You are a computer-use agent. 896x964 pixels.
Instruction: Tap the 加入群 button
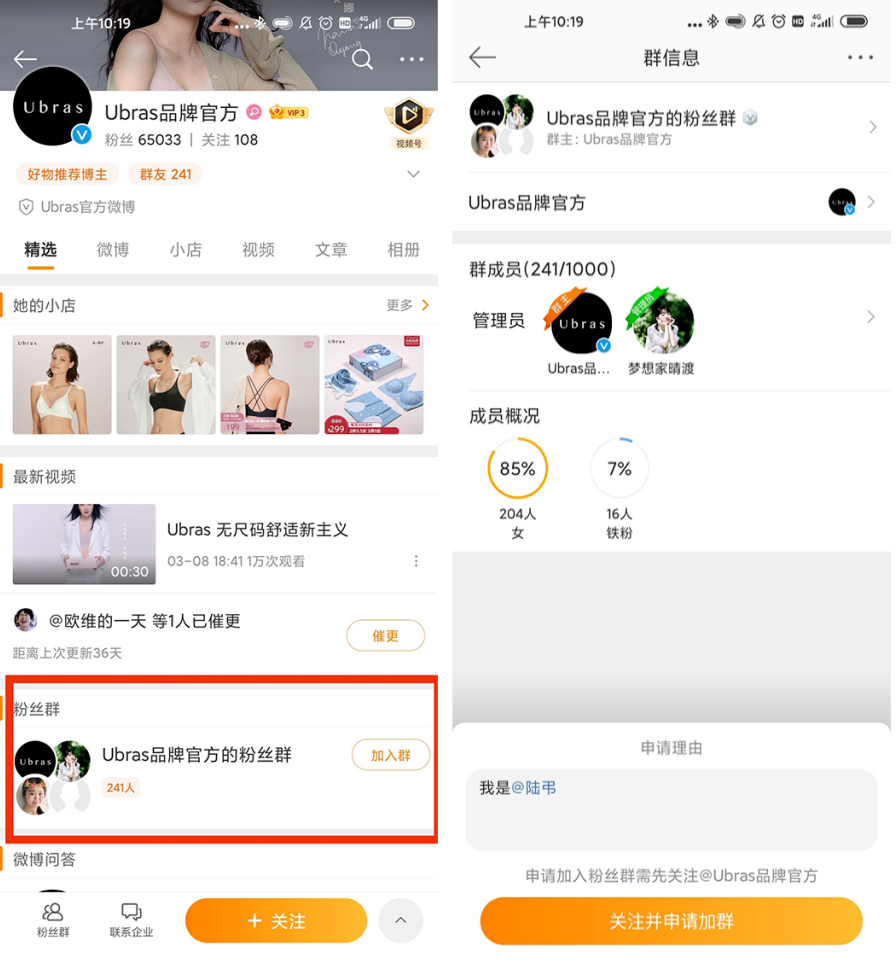[390, 755]
